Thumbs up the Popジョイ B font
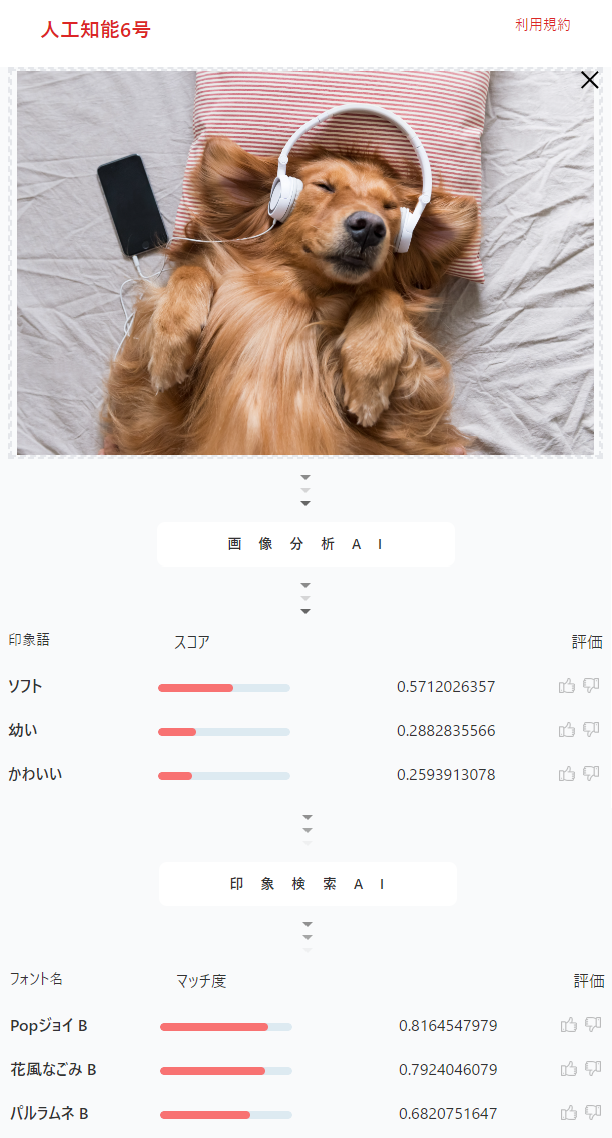Screen dimensions: 612x1138 pyautogui.click(x=569, y=1025)
